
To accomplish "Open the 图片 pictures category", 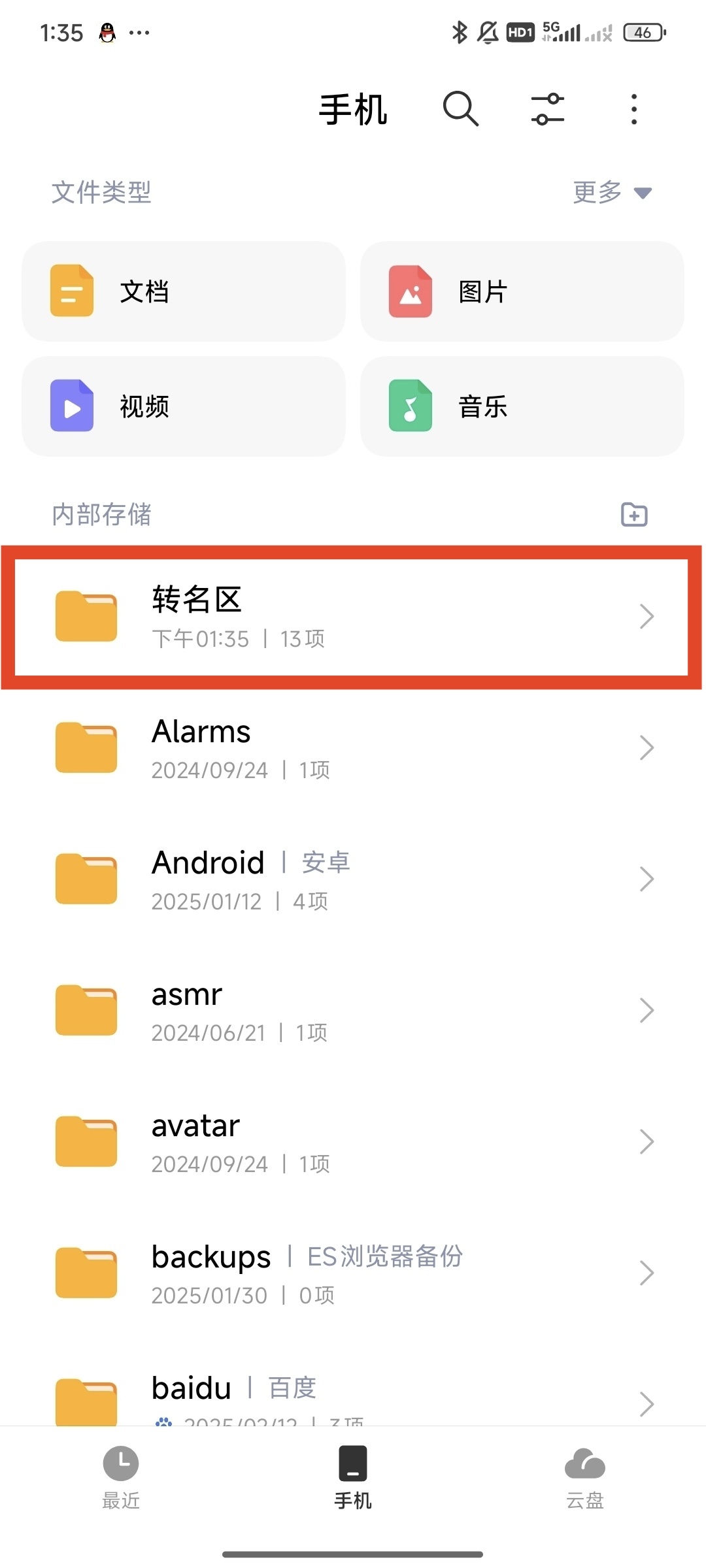I will [522, 291].
